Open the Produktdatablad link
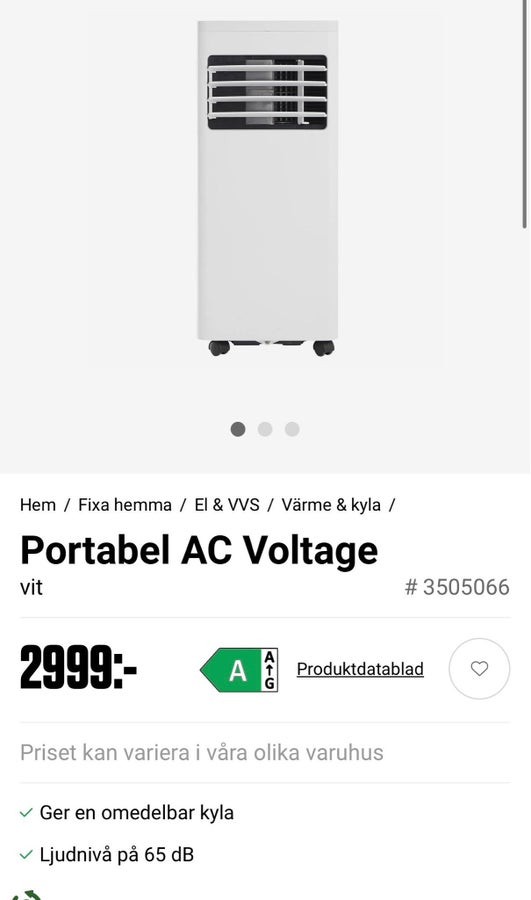531x900 pixels. [360, 669]
